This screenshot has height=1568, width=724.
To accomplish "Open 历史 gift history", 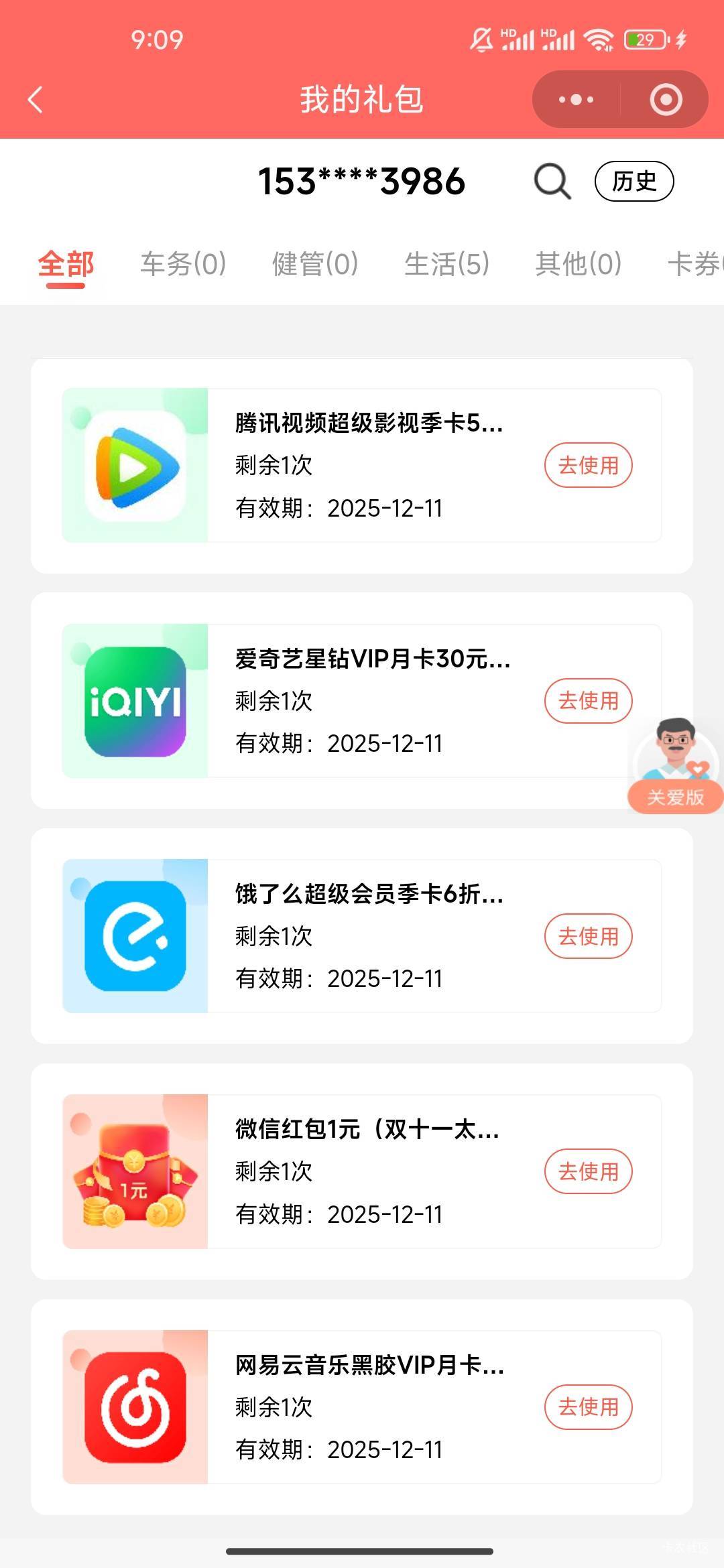I will pos(634,181).
